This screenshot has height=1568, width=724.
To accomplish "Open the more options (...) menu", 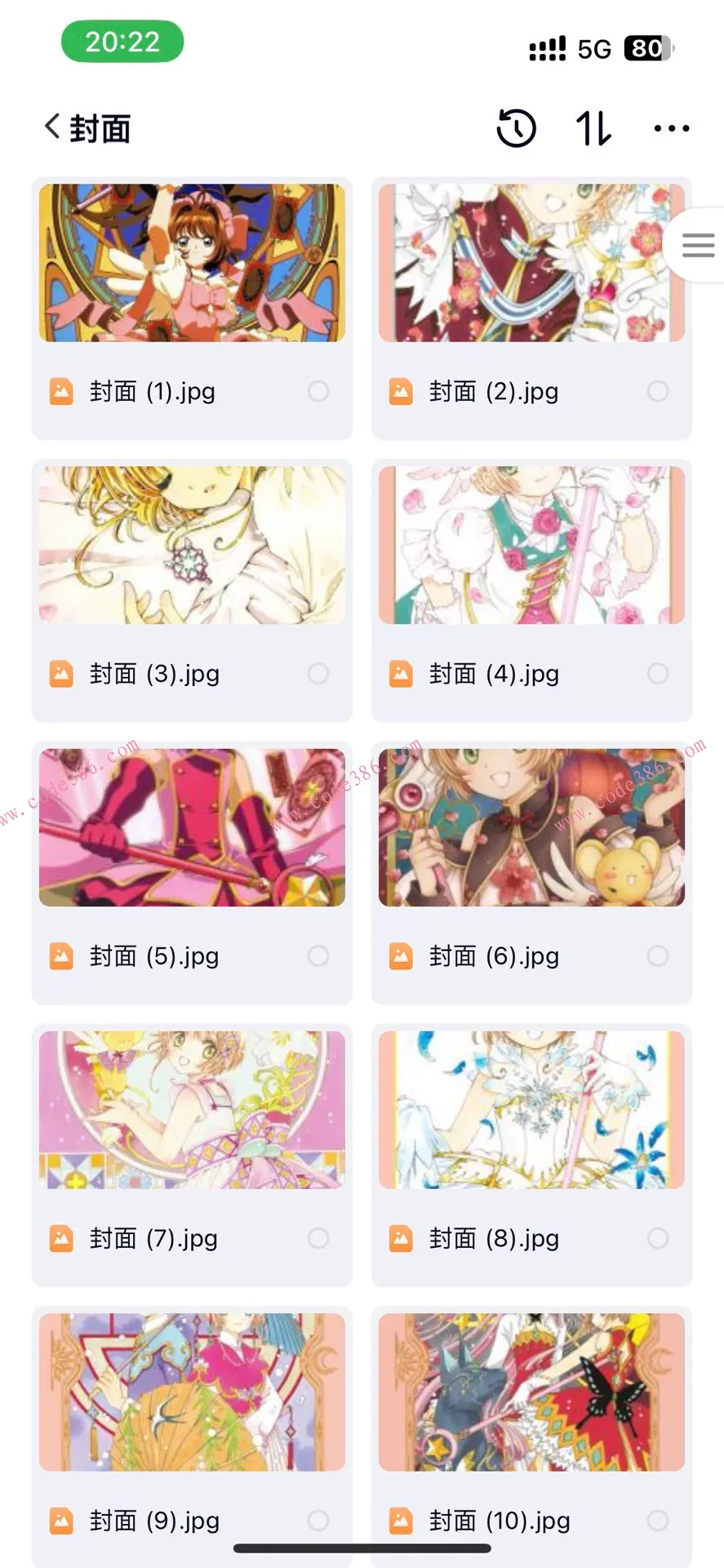I will (x=671, y=127).
